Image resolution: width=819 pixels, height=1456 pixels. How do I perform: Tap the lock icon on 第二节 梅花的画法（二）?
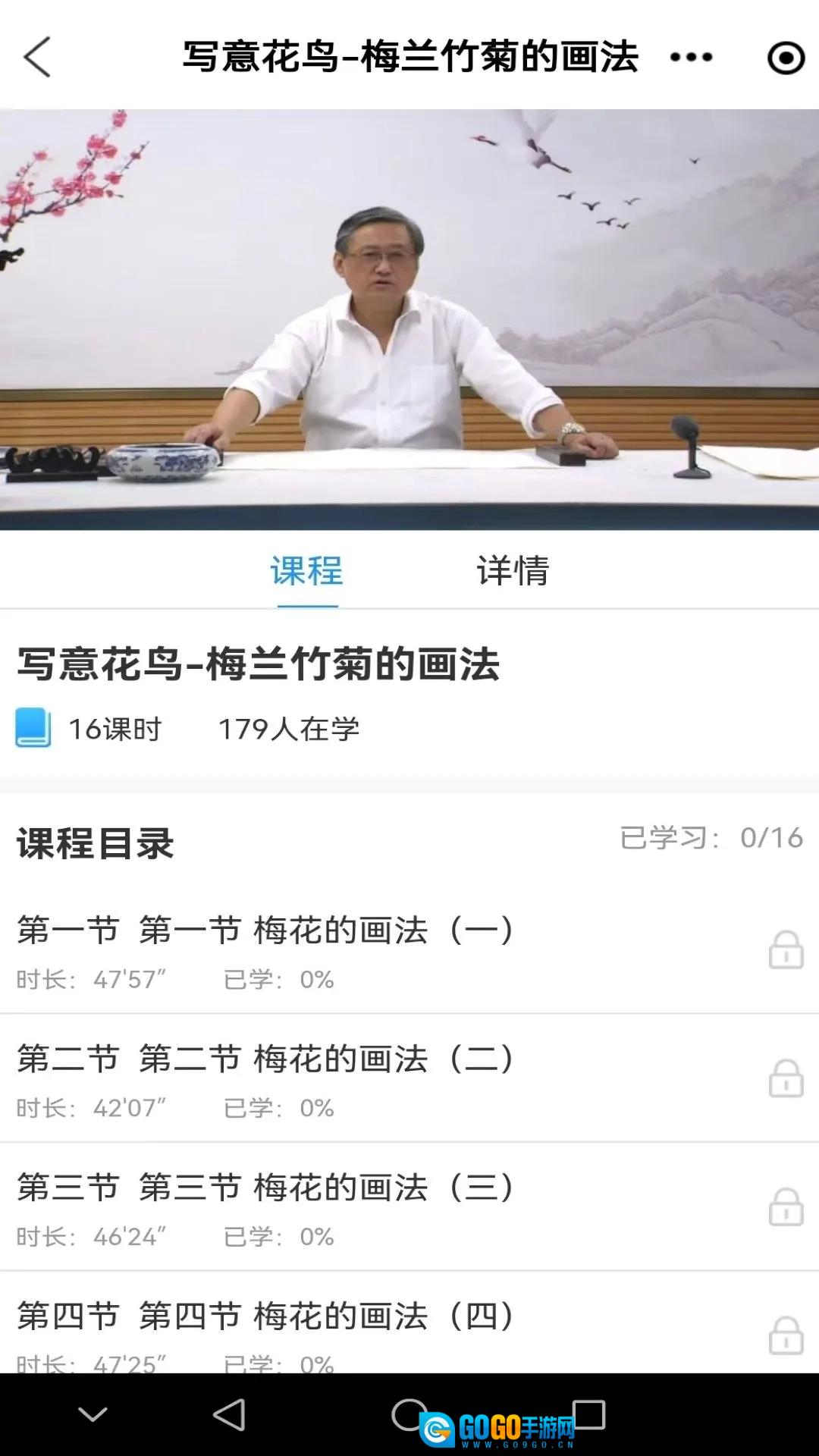pyautogui.click(x=785, y=1078)
